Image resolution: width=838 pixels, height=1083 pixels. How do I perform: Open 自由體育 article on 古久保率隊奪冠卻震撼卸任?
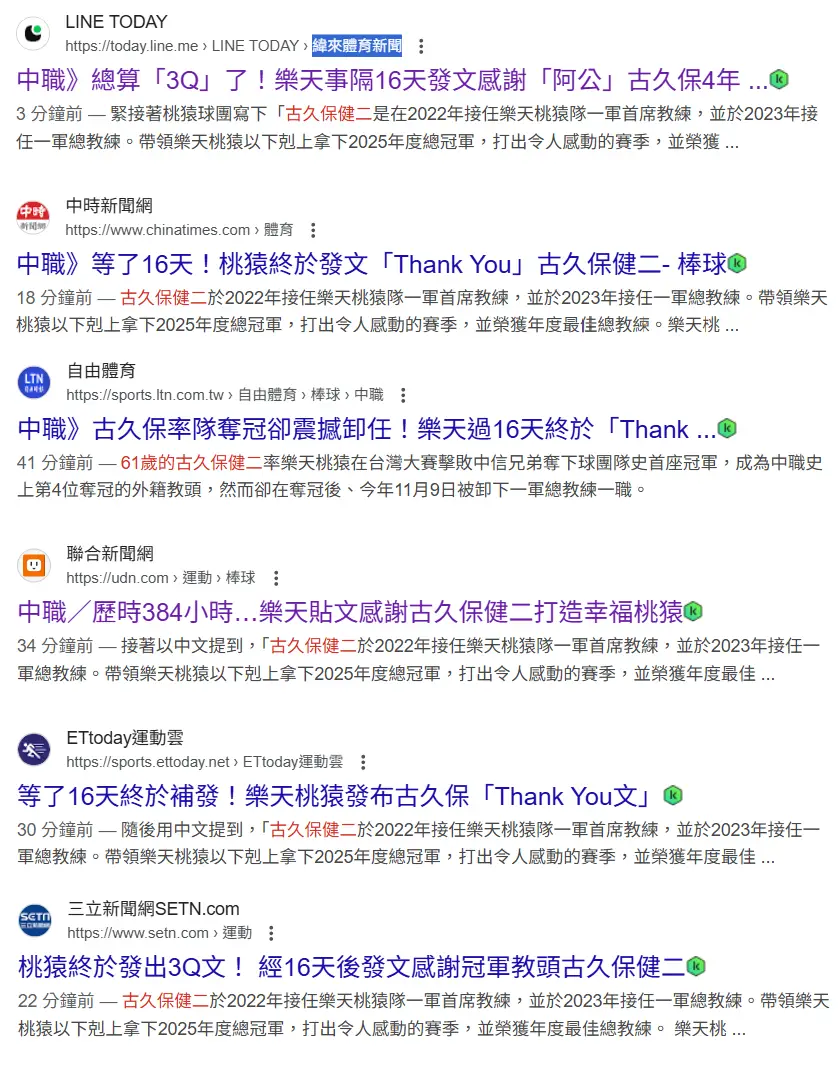(x=365, y=430)
